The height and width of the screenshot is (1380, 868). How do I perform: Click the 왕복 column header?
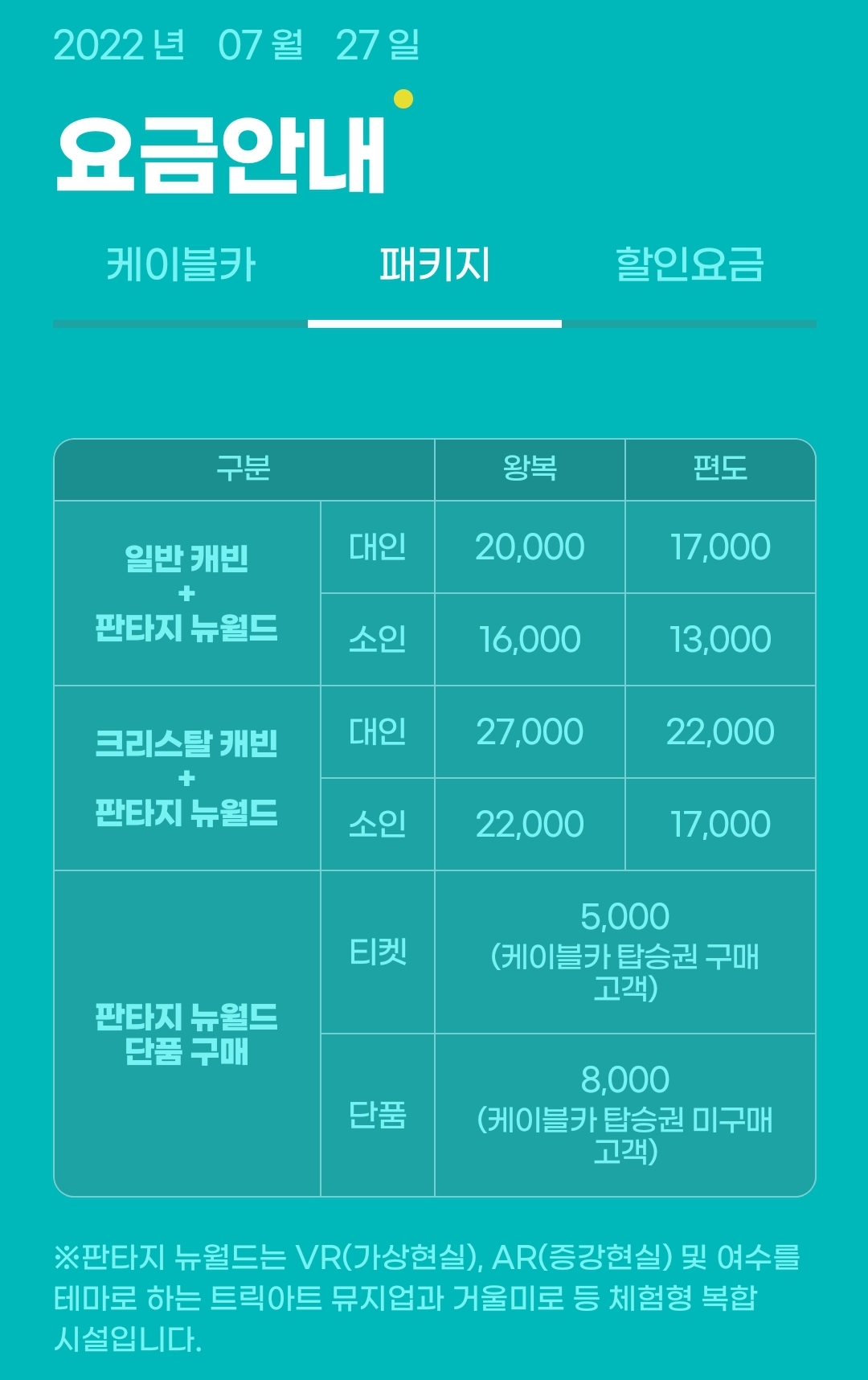point(529,469)
